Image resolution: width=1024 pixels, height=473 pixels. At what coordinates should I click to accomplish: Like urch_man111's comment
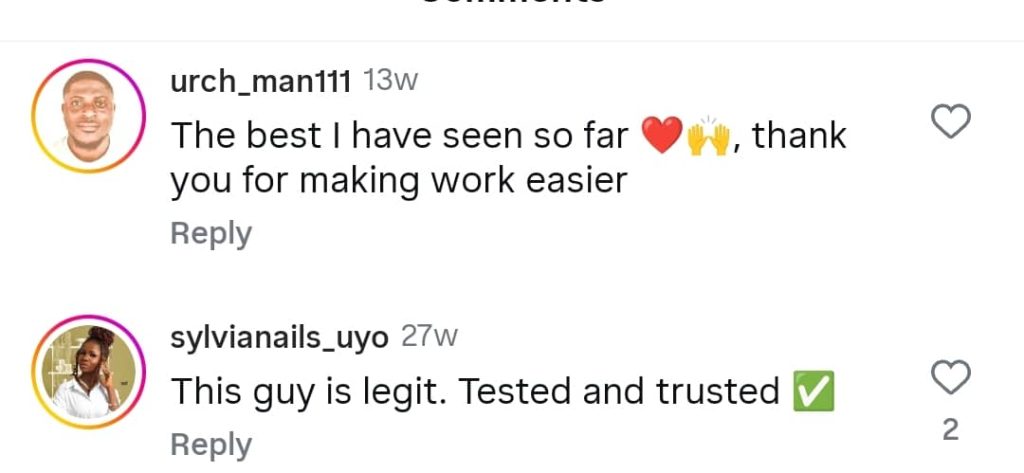point(950,122)
